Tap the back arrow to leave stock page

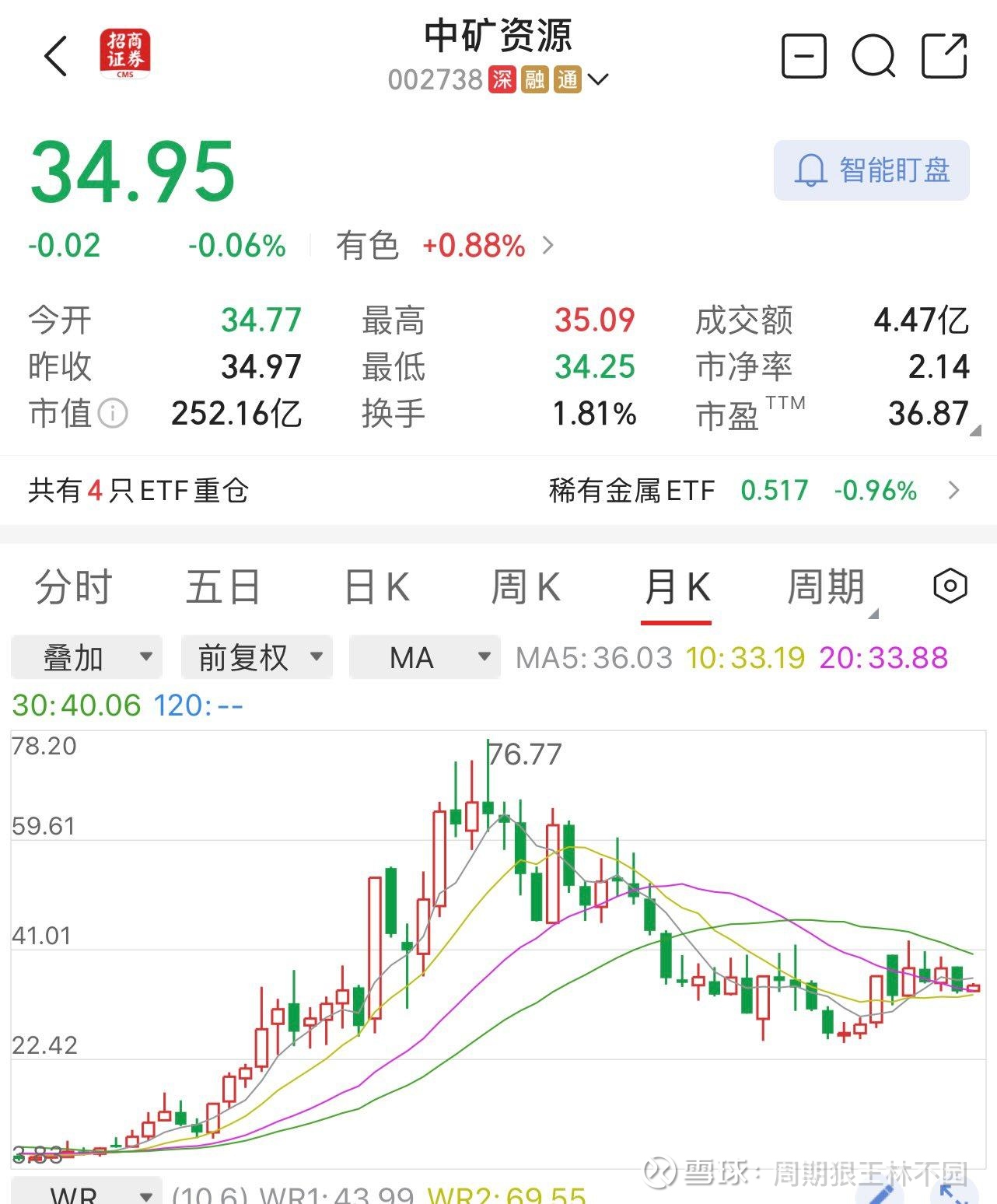tap(56, 56)
